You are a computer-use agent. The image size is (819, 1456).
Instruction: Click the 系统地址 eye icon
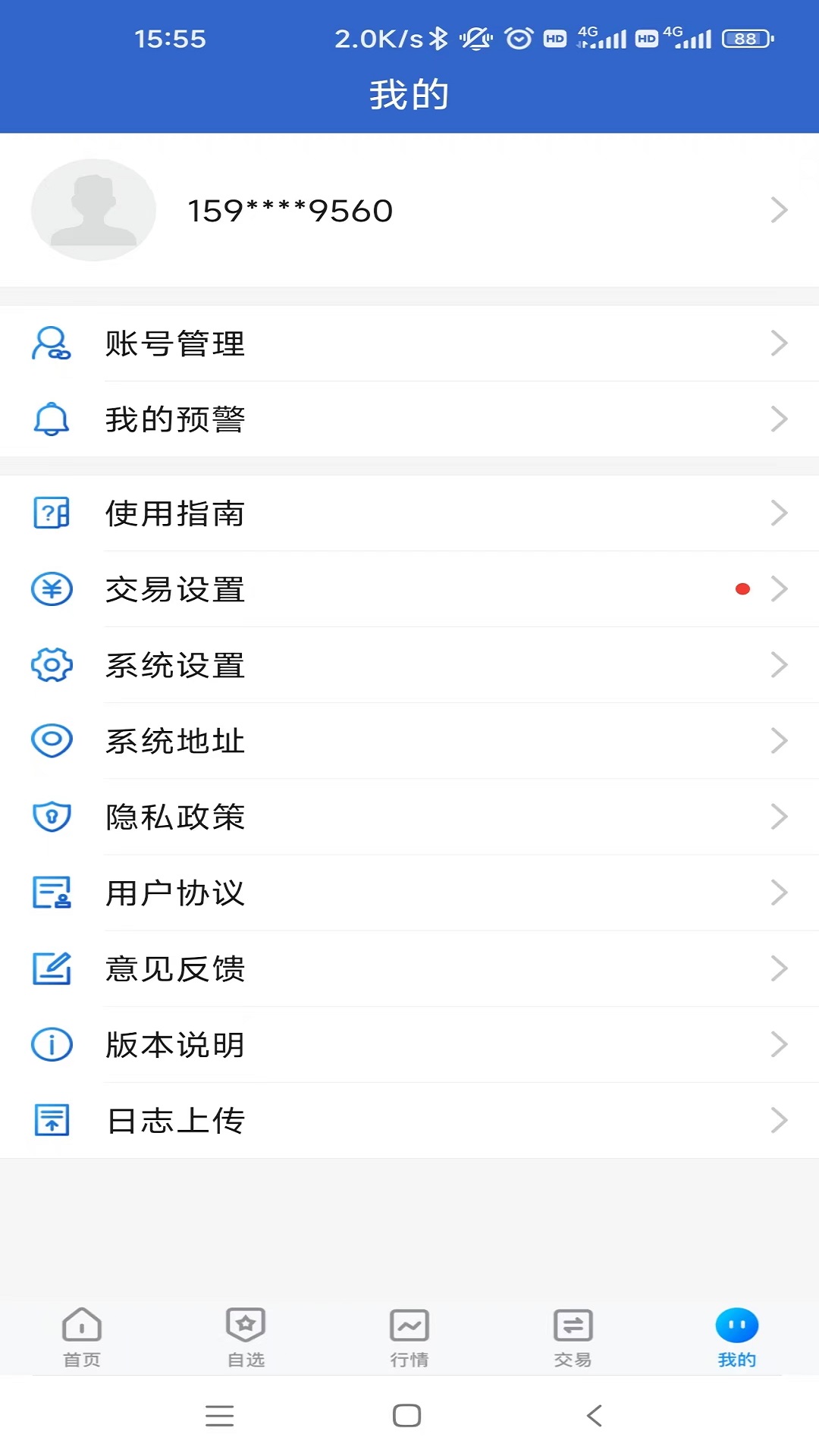point(50,741)
